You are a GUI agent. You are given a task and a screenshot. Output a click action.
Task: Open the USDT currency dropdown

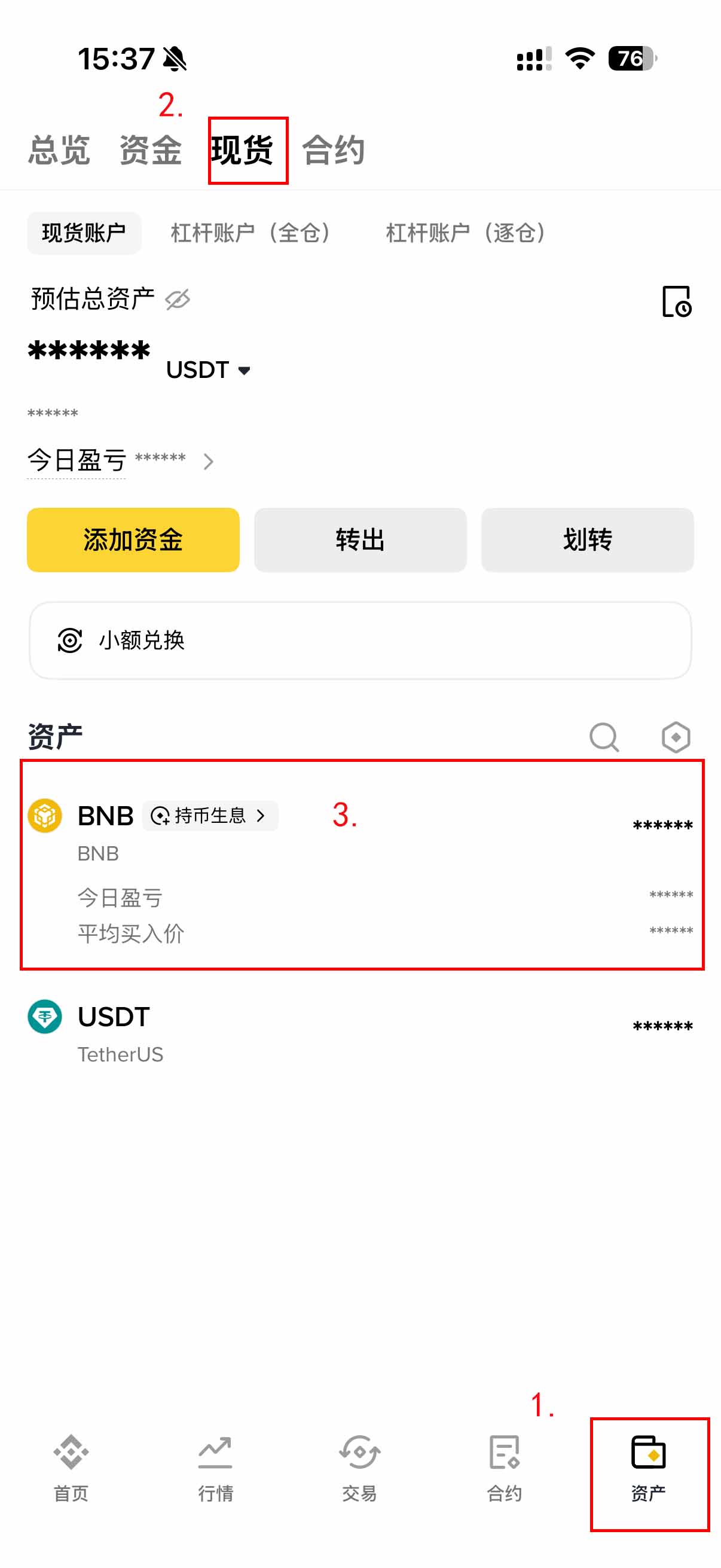(x=208, y=370)
